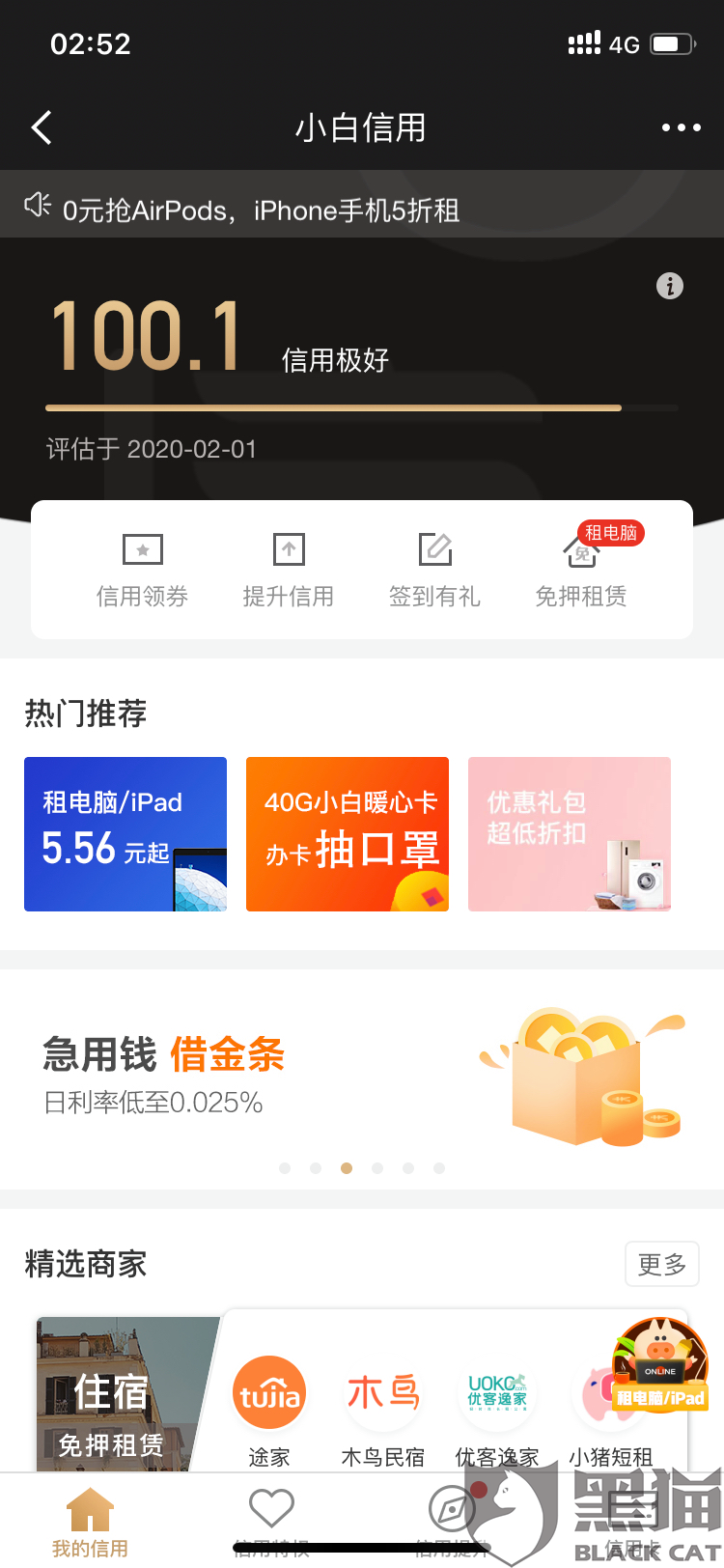Viewport: 724px width, 1568px height.
Task: Tap the info icon beside the credit score
Action: click(670, 286)
